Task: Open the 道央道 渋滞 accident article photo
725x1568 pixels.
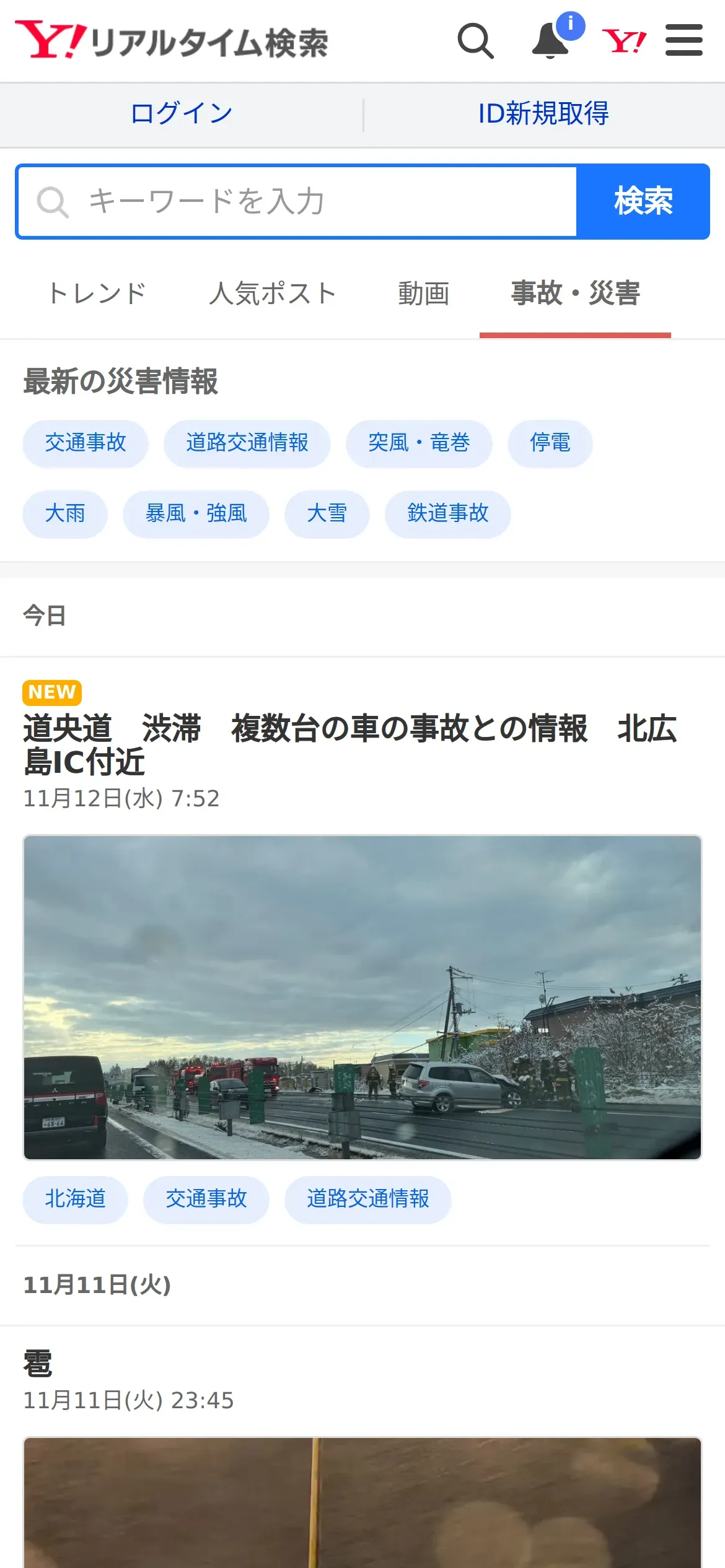Action: click(362, 997)
